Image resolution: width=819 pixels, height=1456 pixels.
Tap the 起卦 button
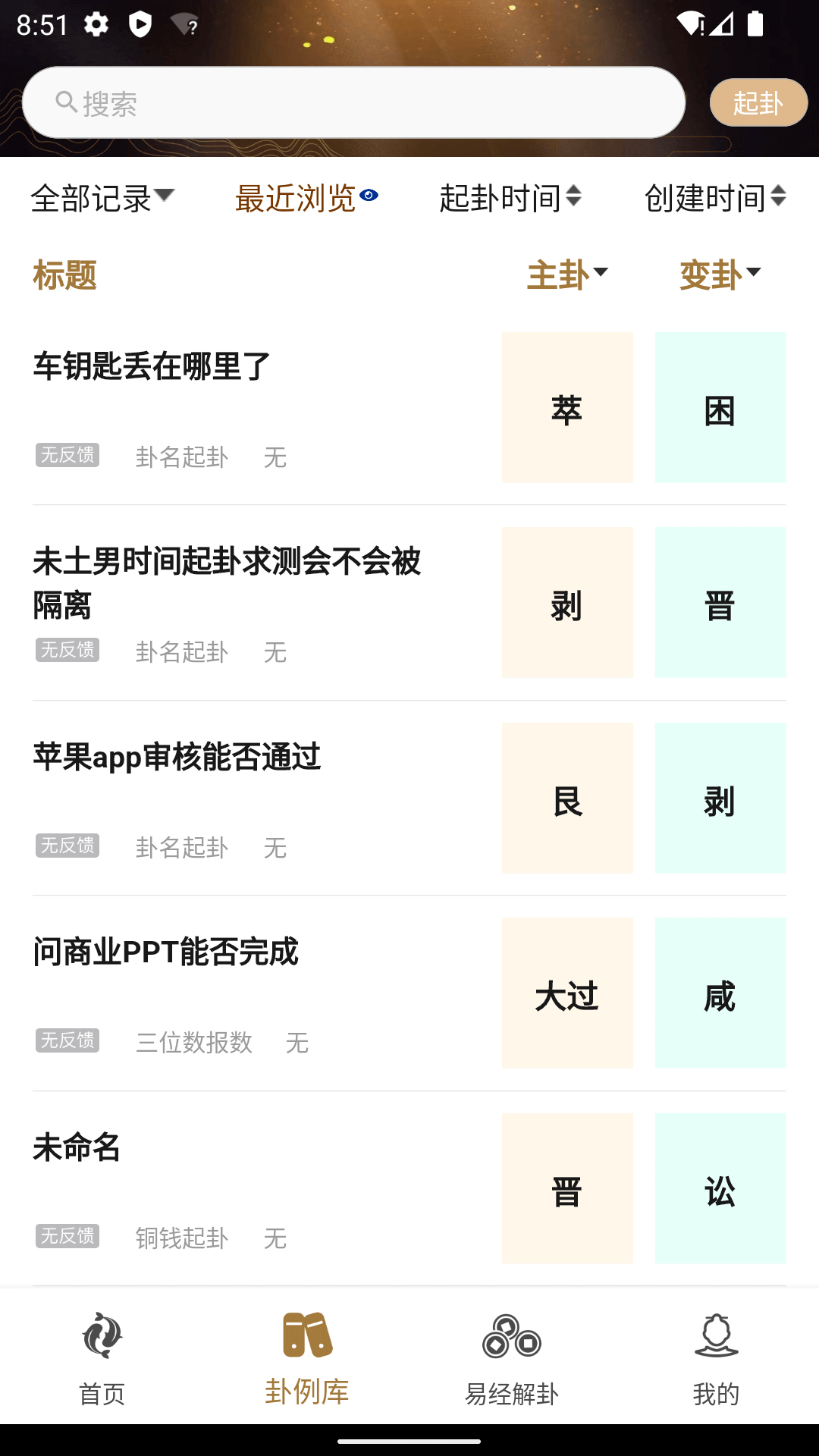click(758, 103)
